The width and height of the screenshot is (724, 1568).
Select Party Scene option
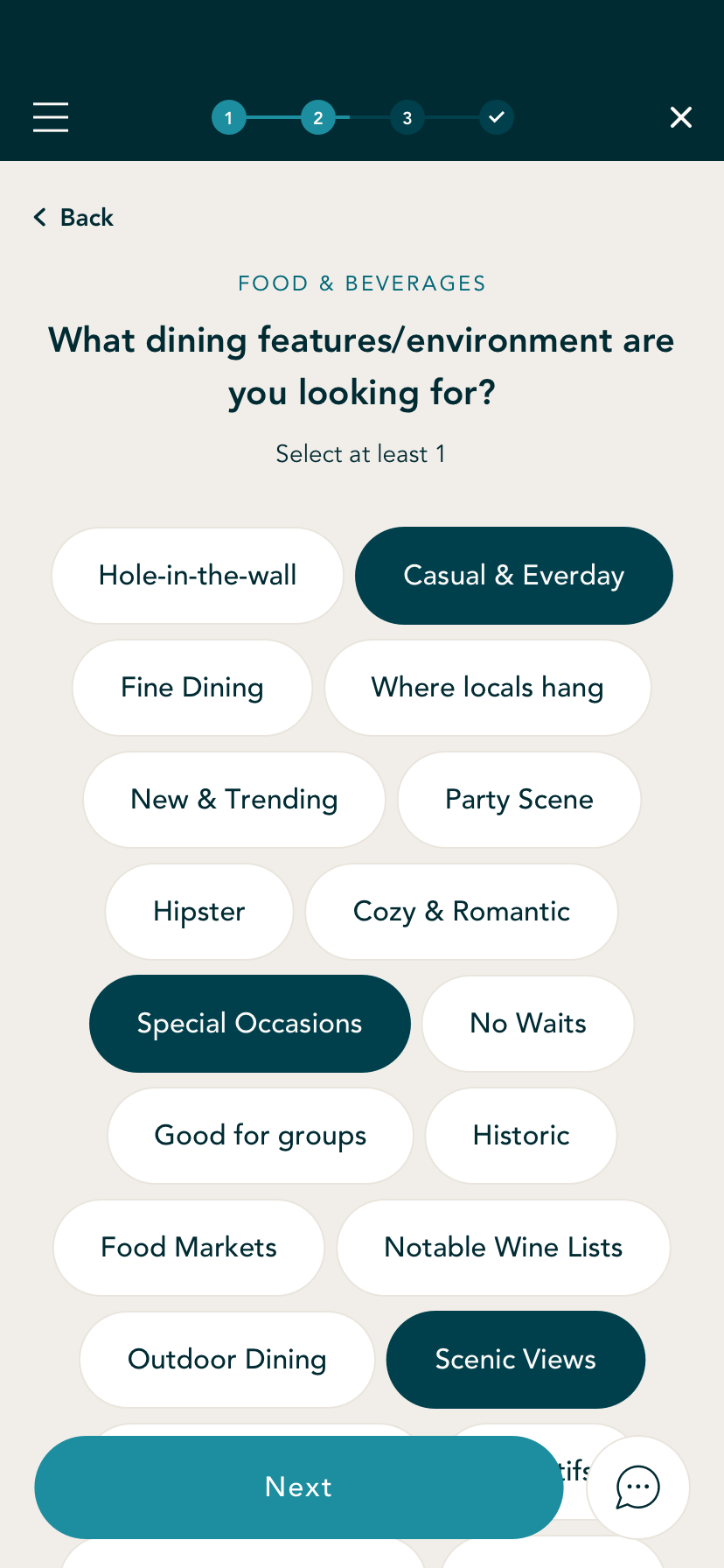pyautogui.click(x=519, y=800)
